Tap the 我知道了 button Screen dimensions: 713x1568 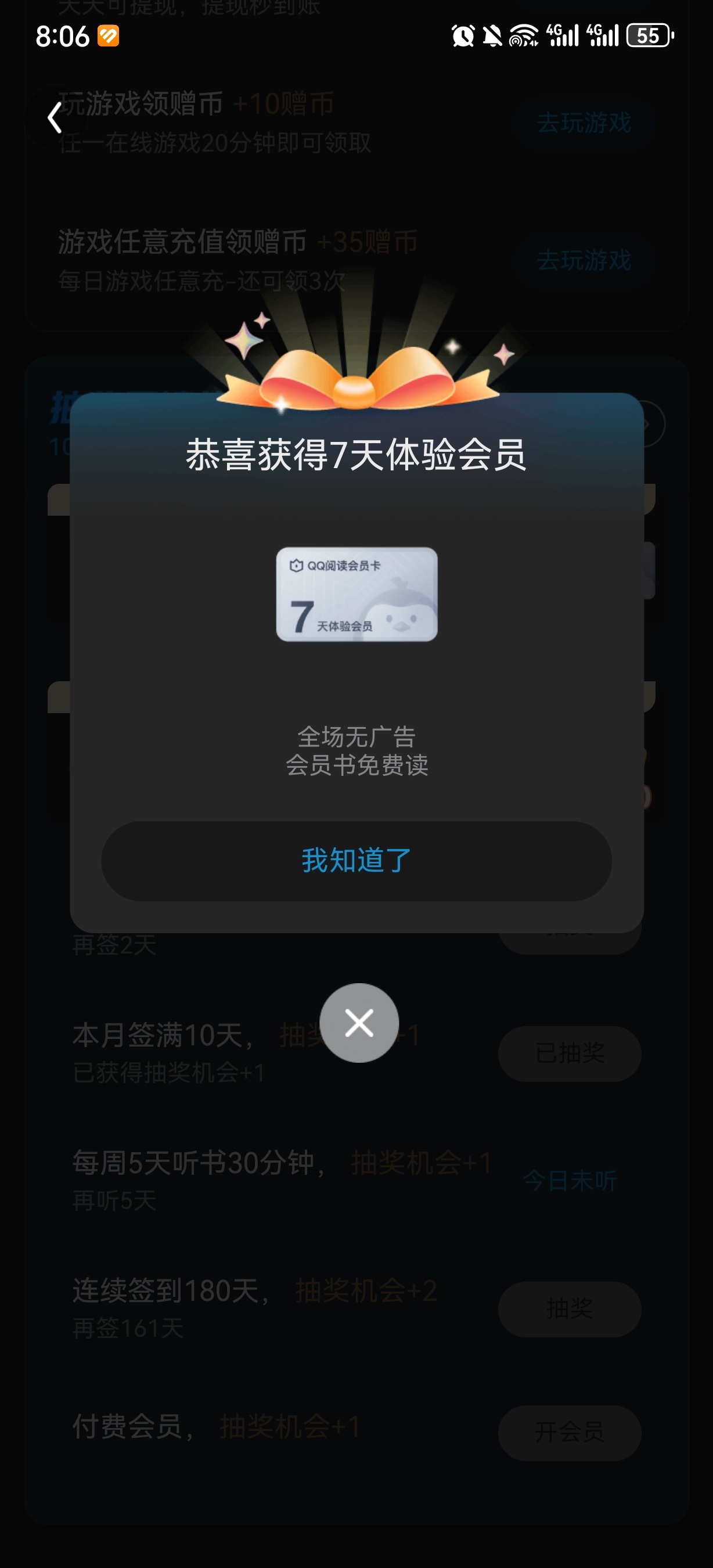tap(356, 861)
